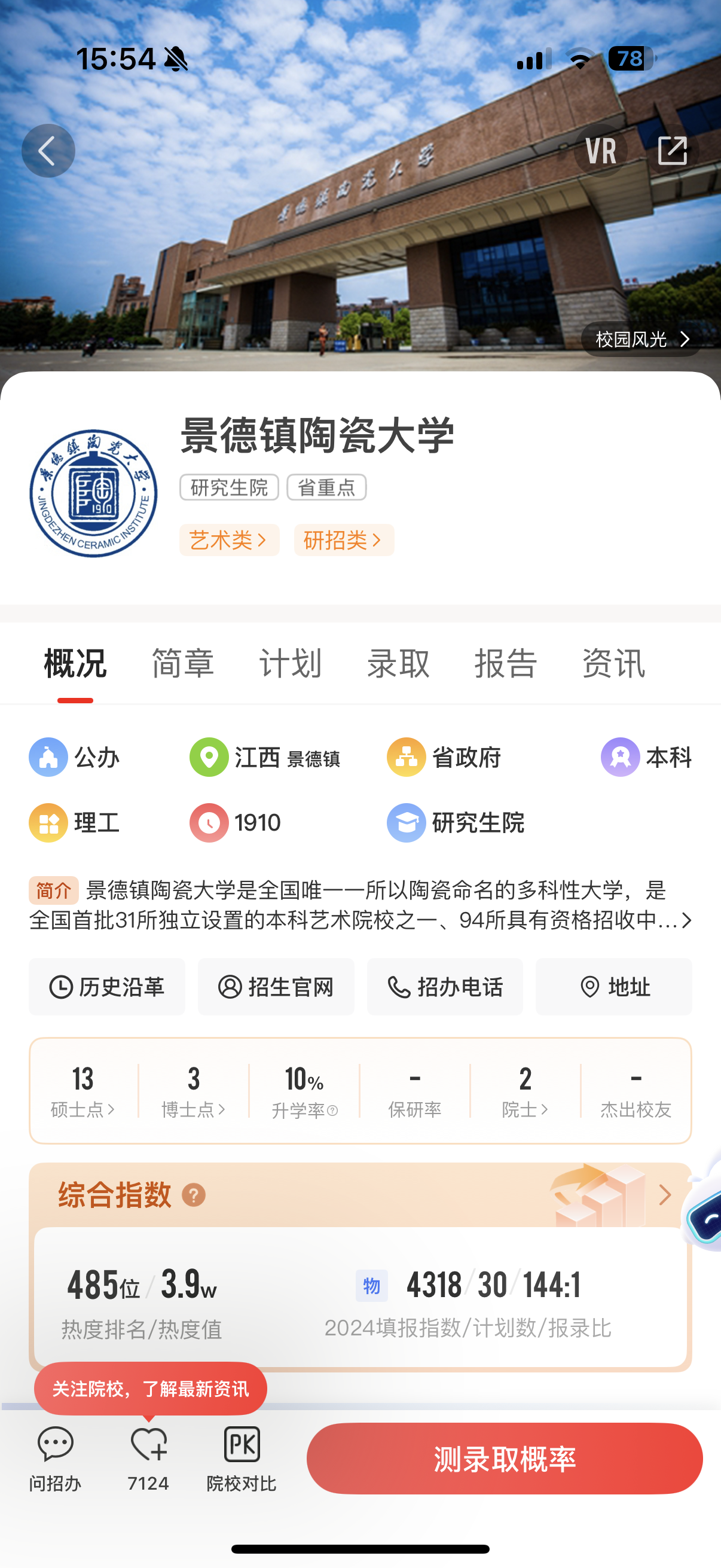
Task: Open the 艺术类 tag
Action: (229, 540)
